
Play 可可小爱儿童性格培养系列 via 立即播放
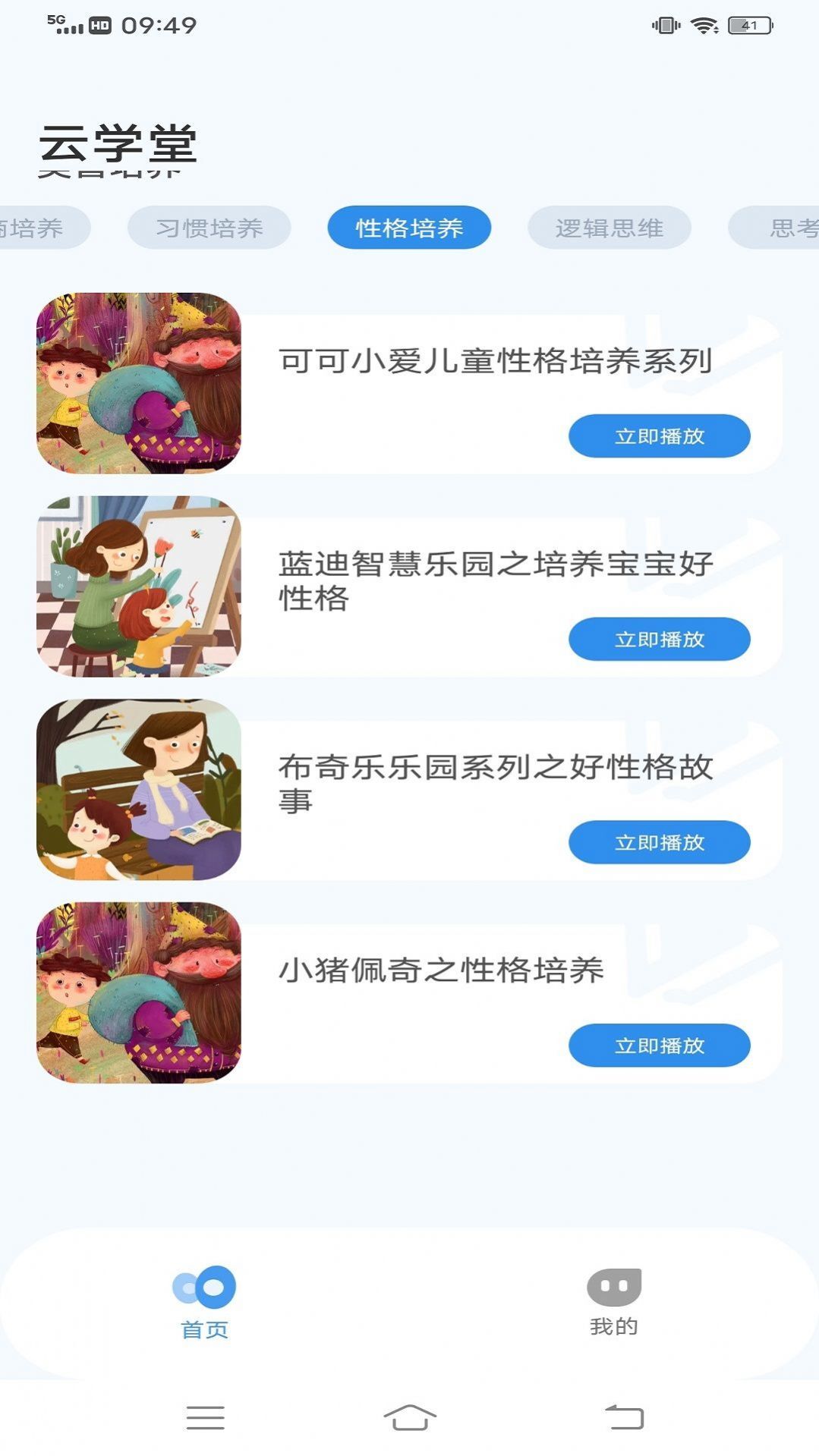(659, 436)
